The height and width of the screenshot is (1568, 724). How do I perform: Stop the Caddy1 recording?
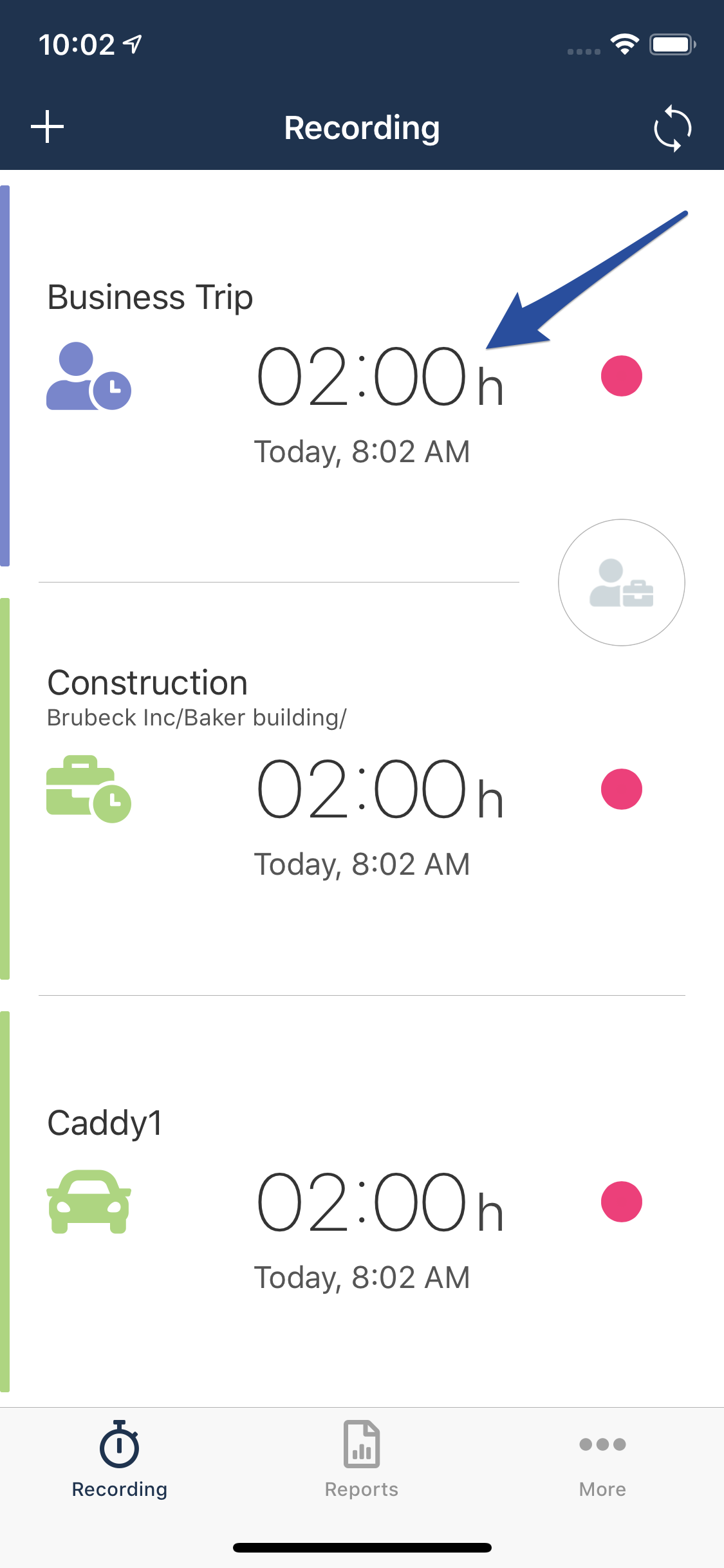(621, 1202)
